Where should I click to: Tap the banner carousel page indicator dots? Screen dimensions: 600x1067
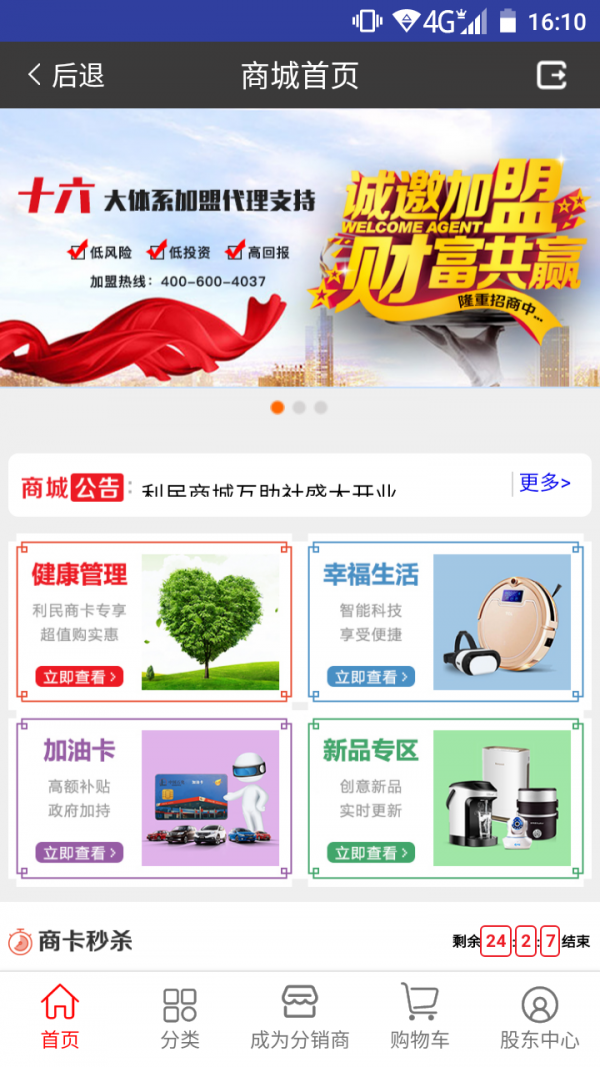[x=299, y=408]
